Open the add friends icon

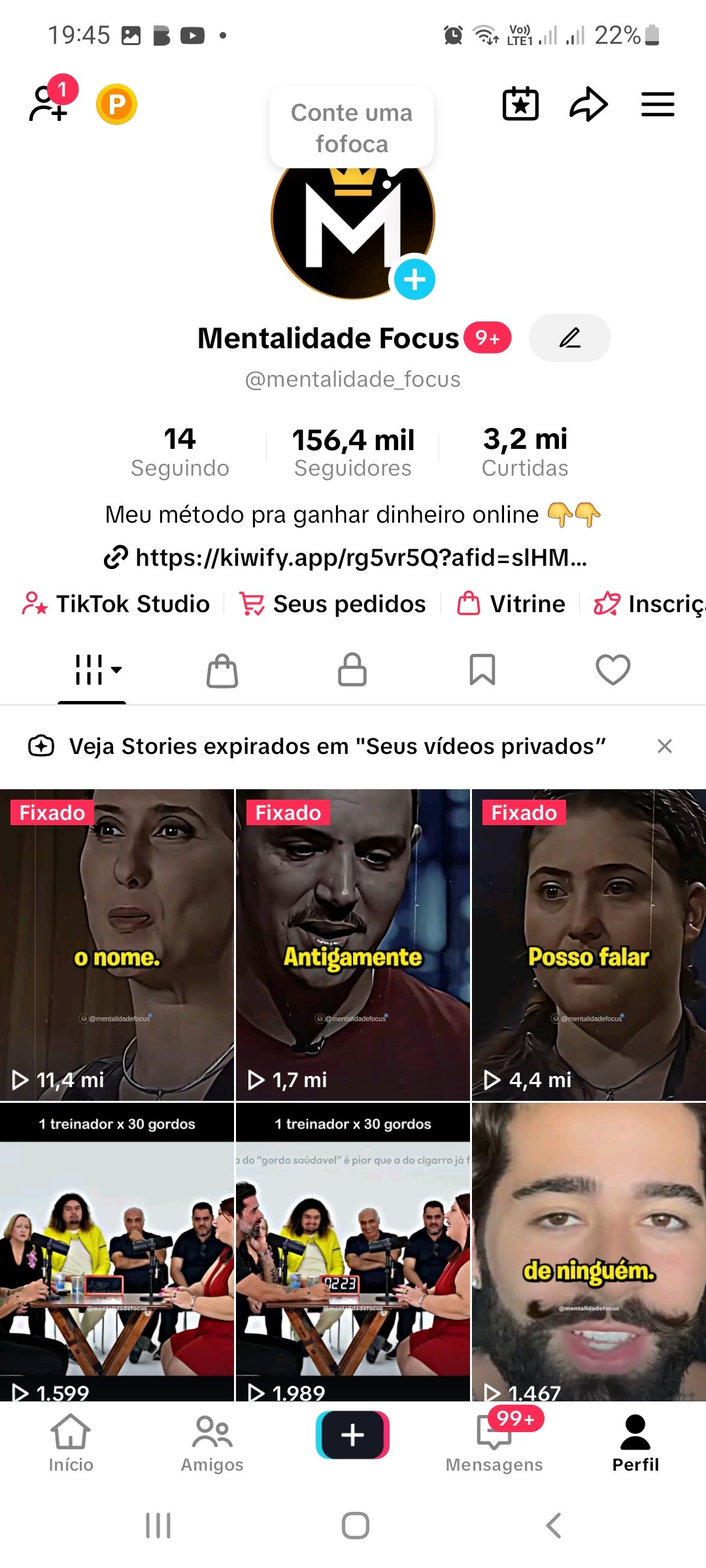(x=49, y=104)
